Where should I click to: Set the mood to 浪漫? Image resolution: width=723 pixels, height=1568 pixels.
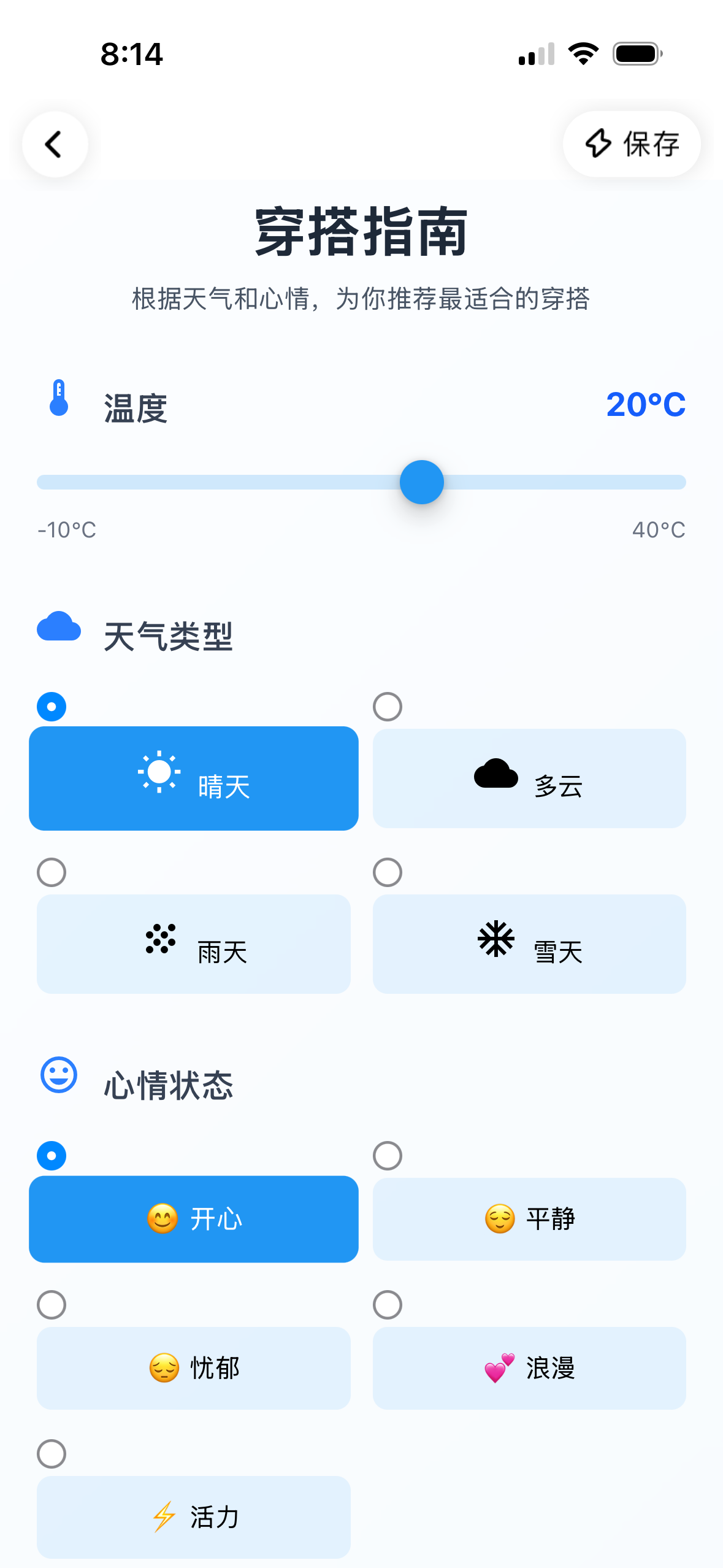coord(529,1367)
